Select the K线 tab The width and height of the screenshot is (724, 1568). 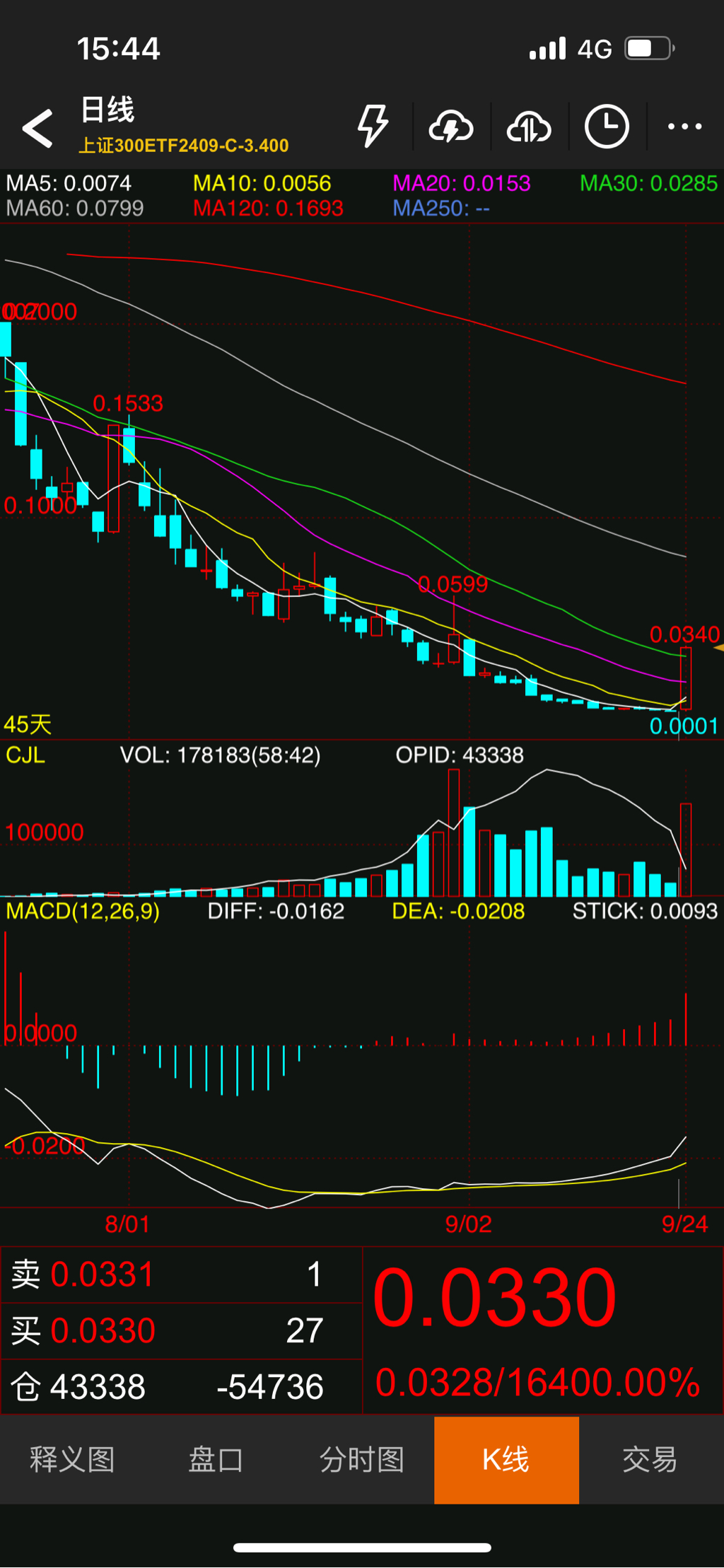coord(506,1459)
